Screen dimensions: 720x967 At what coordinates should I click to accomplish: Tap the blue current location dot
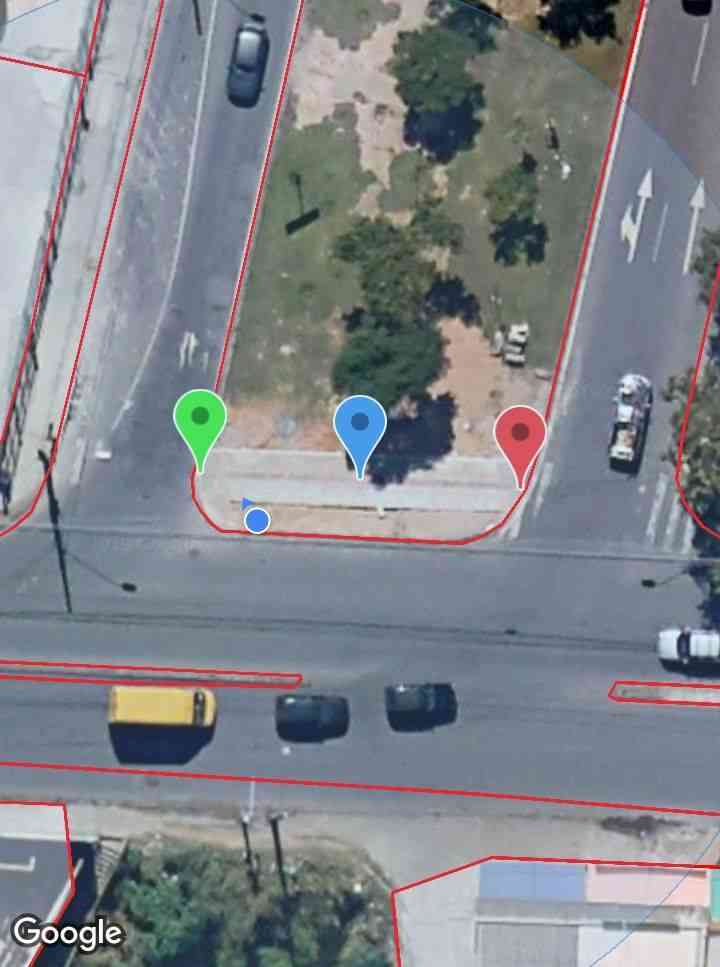[257, 520]
